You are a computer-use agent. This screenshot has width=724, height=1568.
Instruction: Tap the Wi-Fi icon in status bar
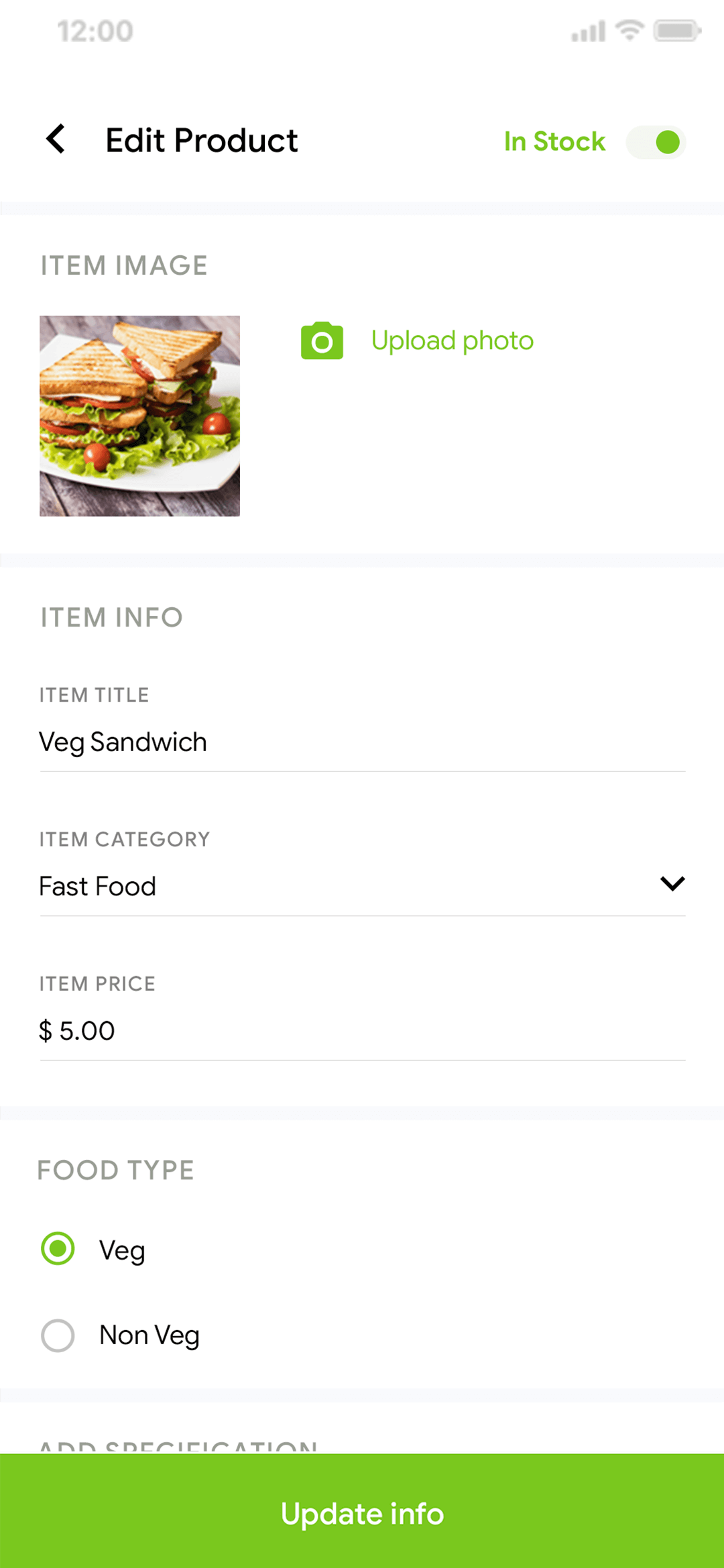[x=628, y=29]
